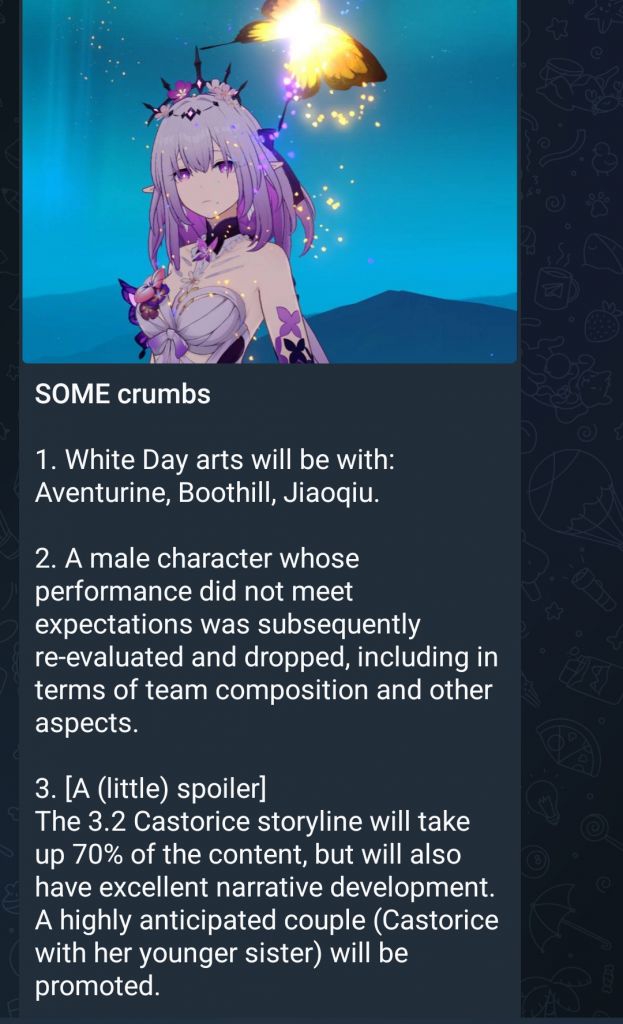Open the Castorice image in the post
This screenshot has width=623, height=1024.
pyautogui.click(x=270, y=181)
